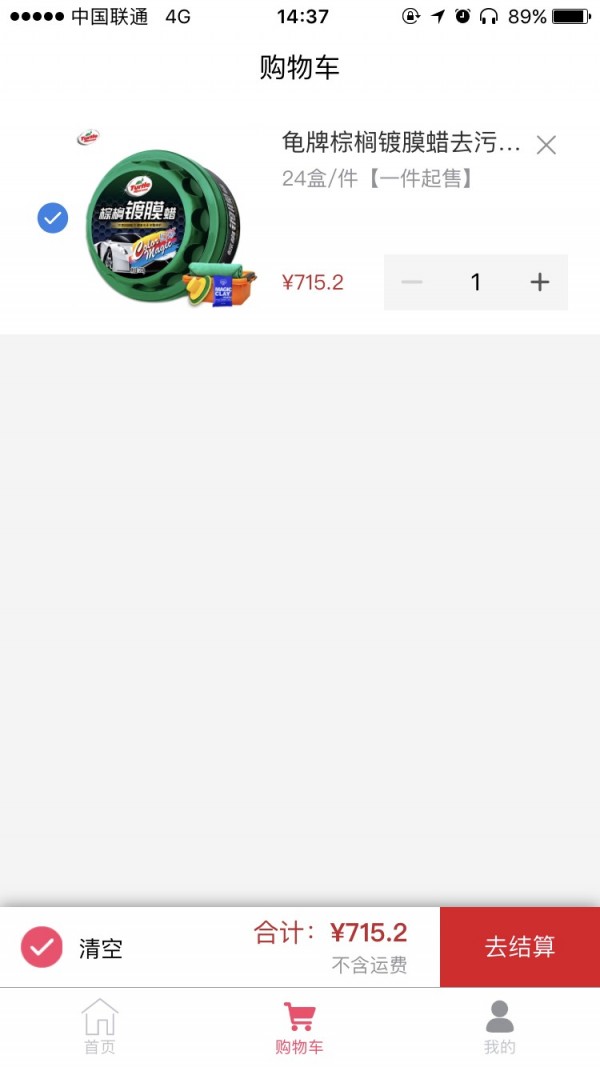This screenshot has width=600, height=1067.
Task: Toggle the select-all checkbox beside 清空
Action: [42, 947]
